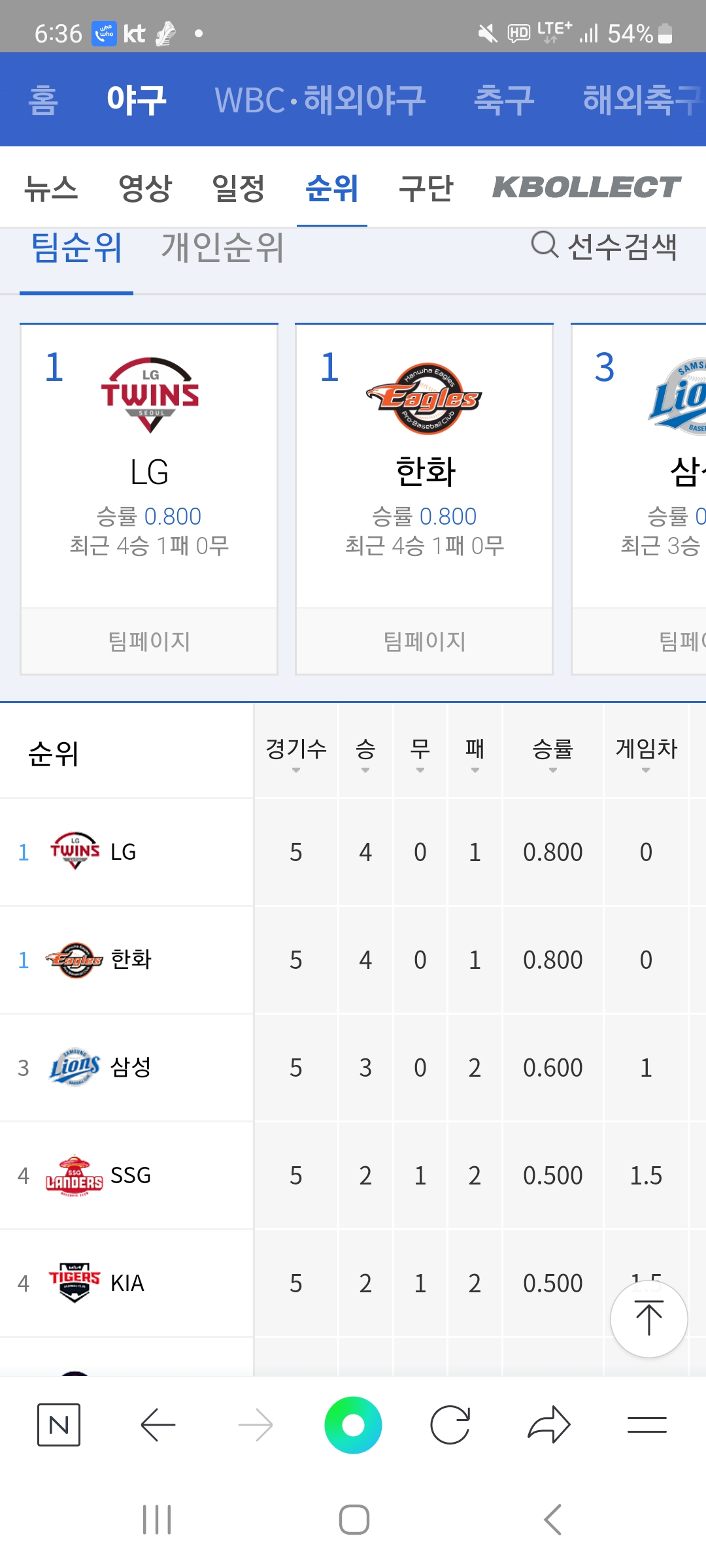Viewport: 706px width, 1568px height.
Task: Share this page from the browser toolbar
Action: [x=549, y=1425]
